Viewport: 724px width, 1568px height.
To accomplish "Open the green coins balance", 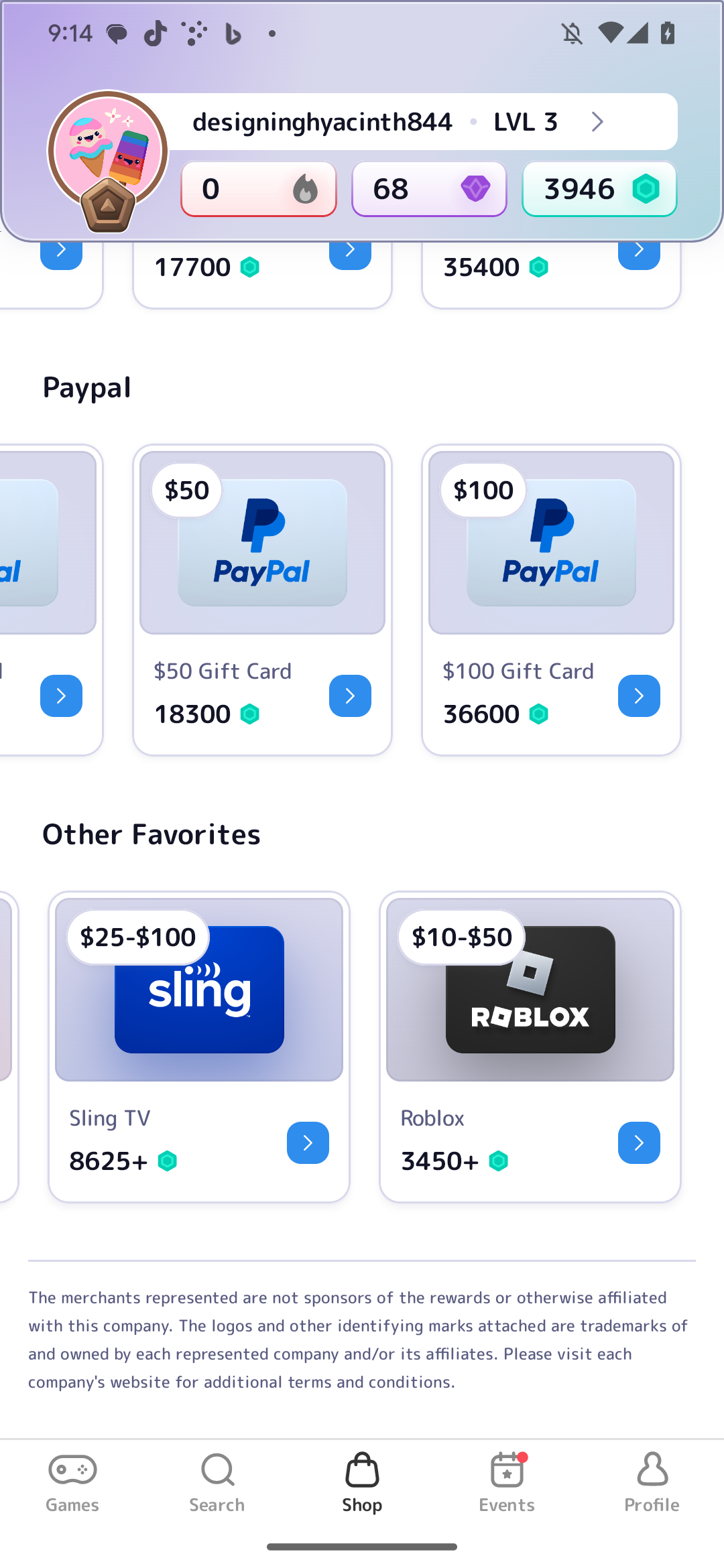I will click(599, 190).
